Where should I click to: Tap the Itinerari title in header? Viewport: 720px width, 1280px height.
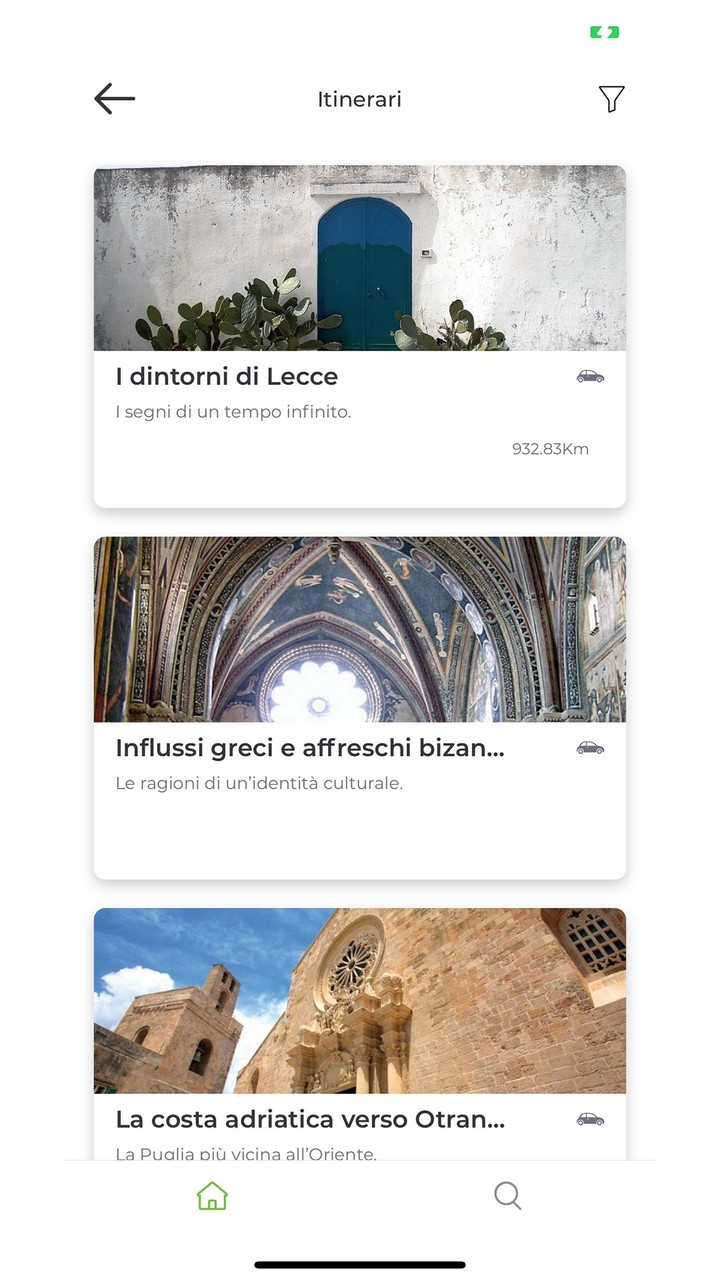tap(360, 98)
